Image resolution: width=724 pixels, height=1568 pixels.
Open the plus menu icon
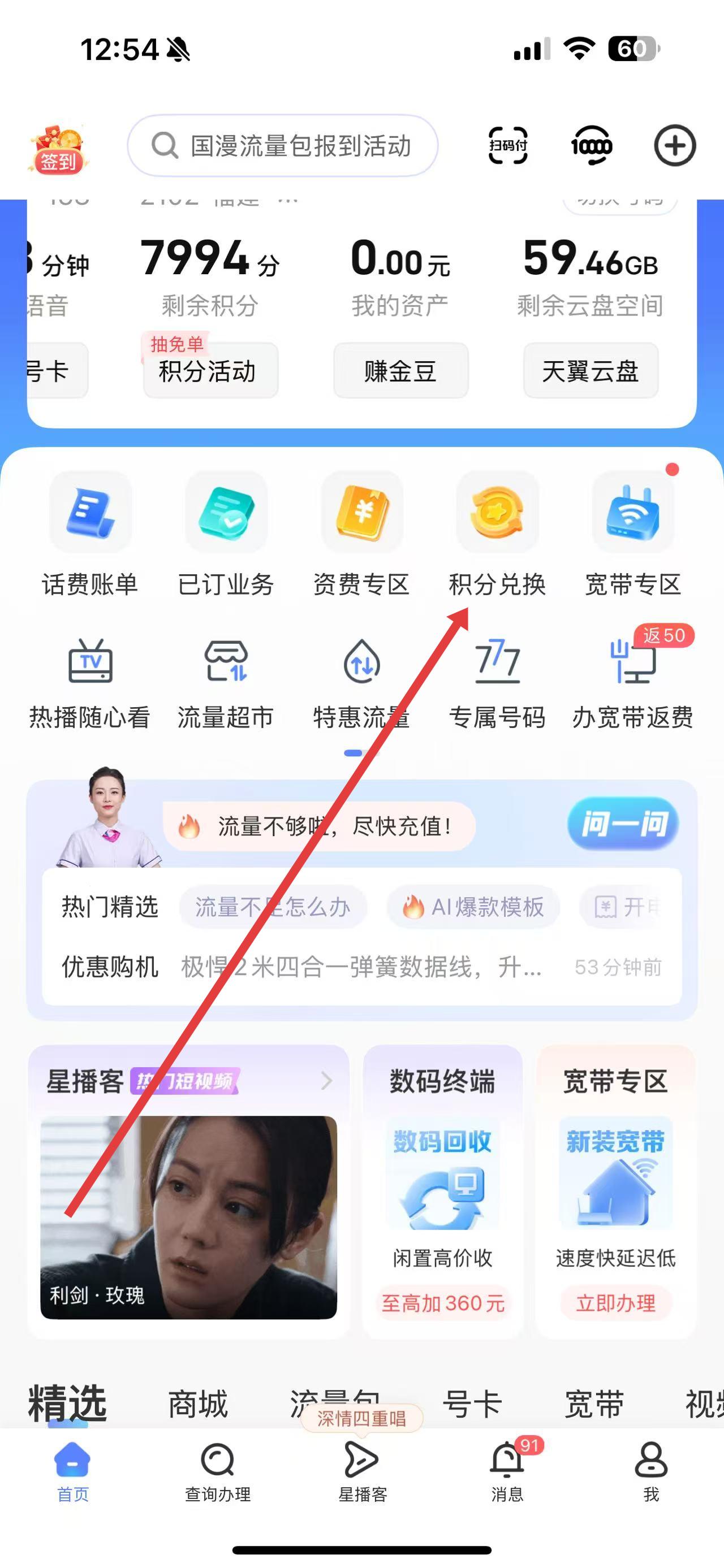pyautogui.click(x=675, y=146)
